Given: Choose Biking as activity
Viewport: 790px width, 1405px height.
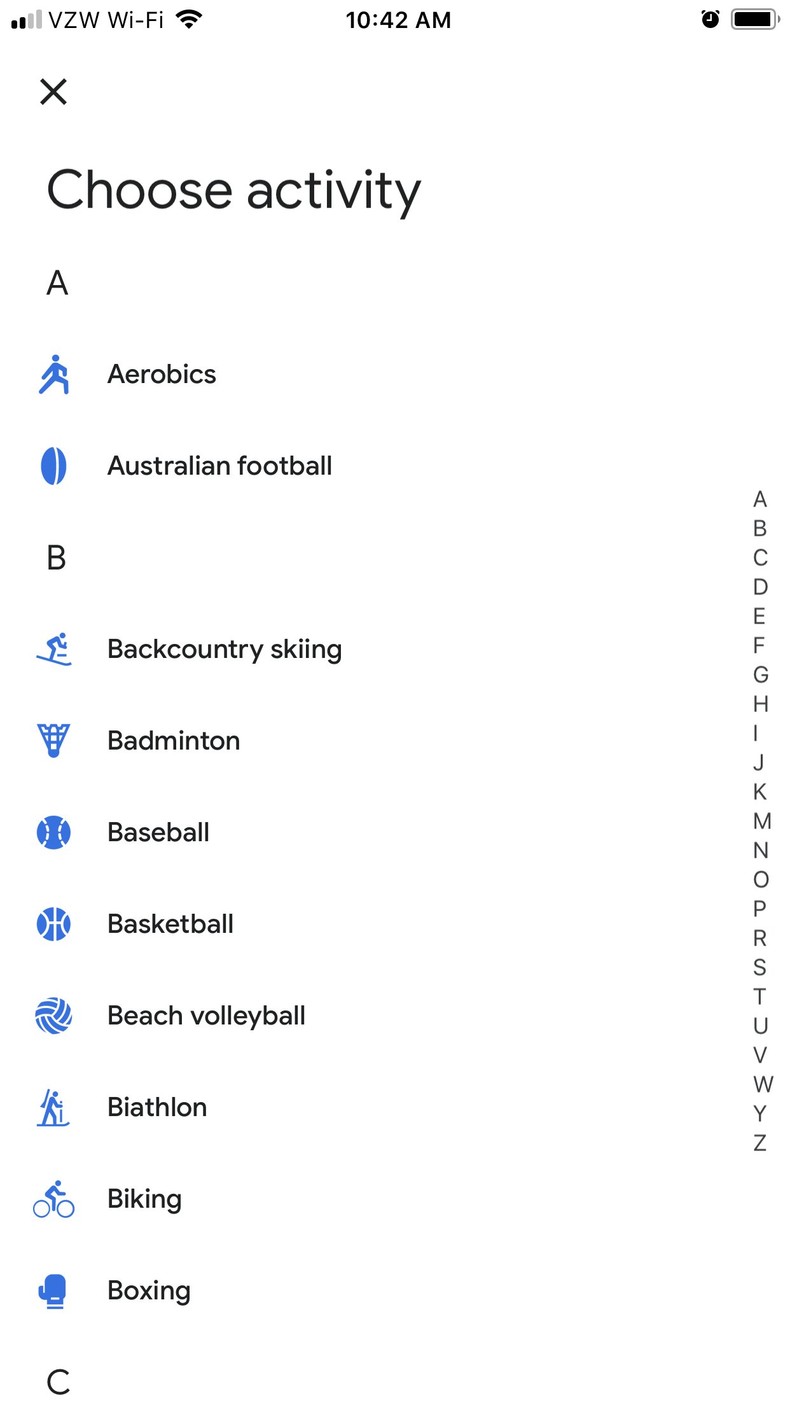Looking at the screenshot, I should coord(144,1199).
